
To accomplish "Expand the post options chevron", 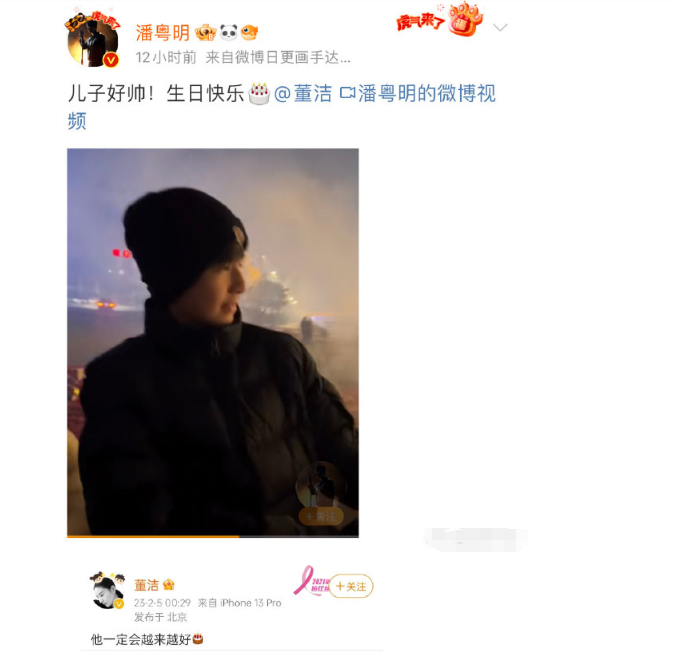I will (500, 27).
